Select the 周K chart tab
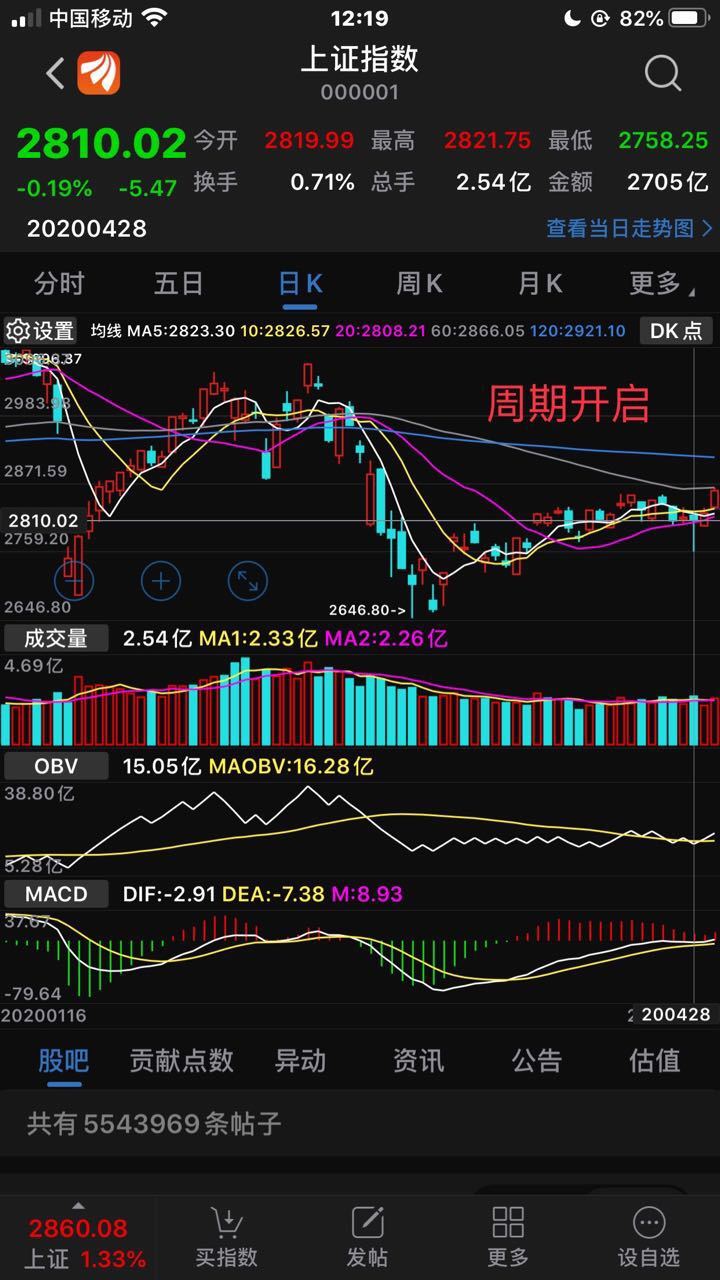This screenshot has width=720, height=1280. pyautogui.click(x=419, y=284)
